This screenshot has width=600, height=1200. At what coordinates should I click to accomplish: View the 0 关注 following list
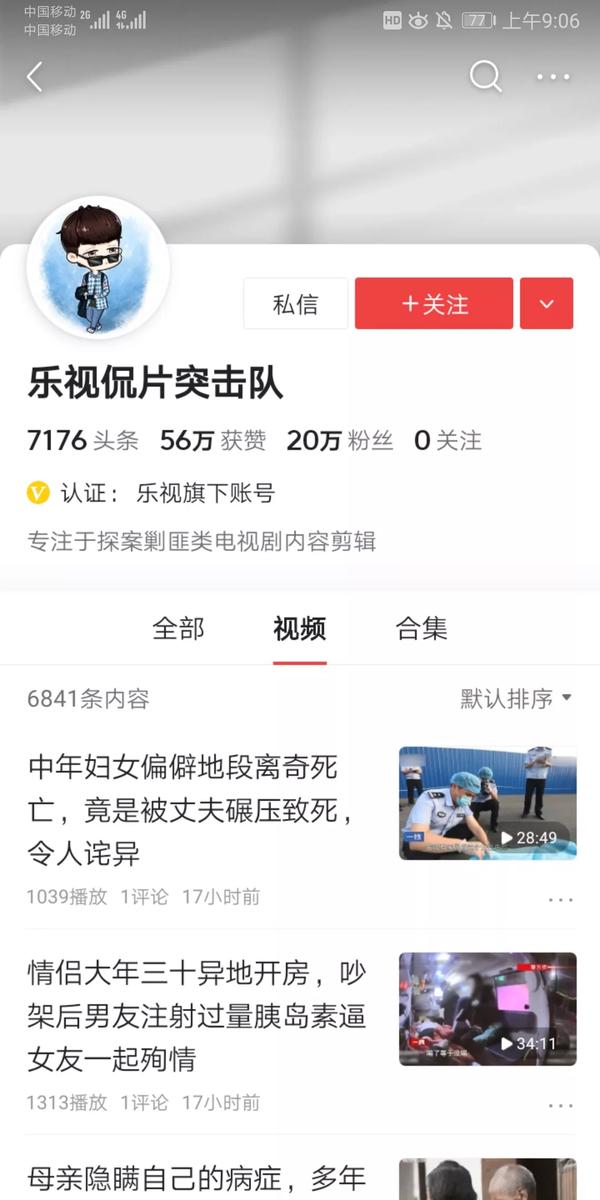448,441
